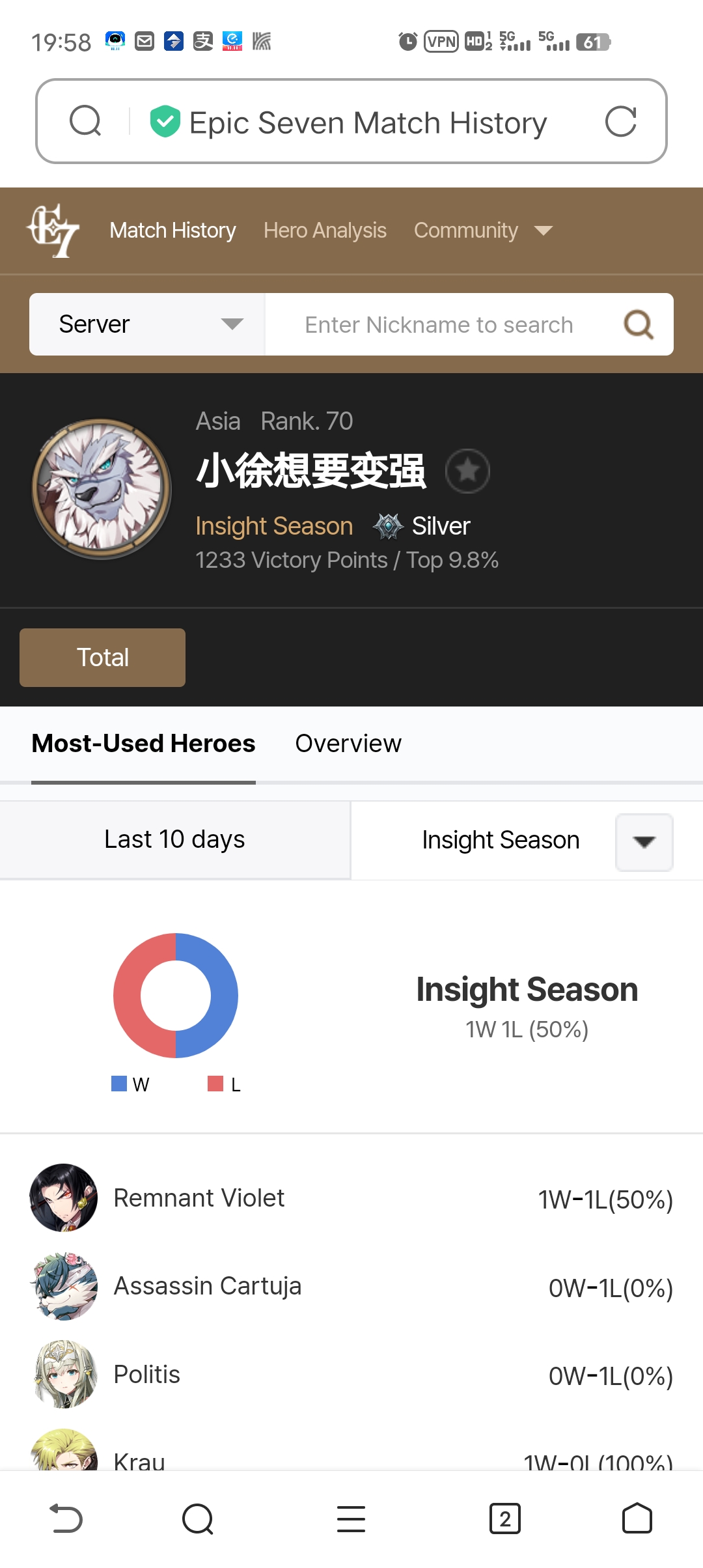
Task: Open the Server dropdown
Action: click(x=147, y=324)
